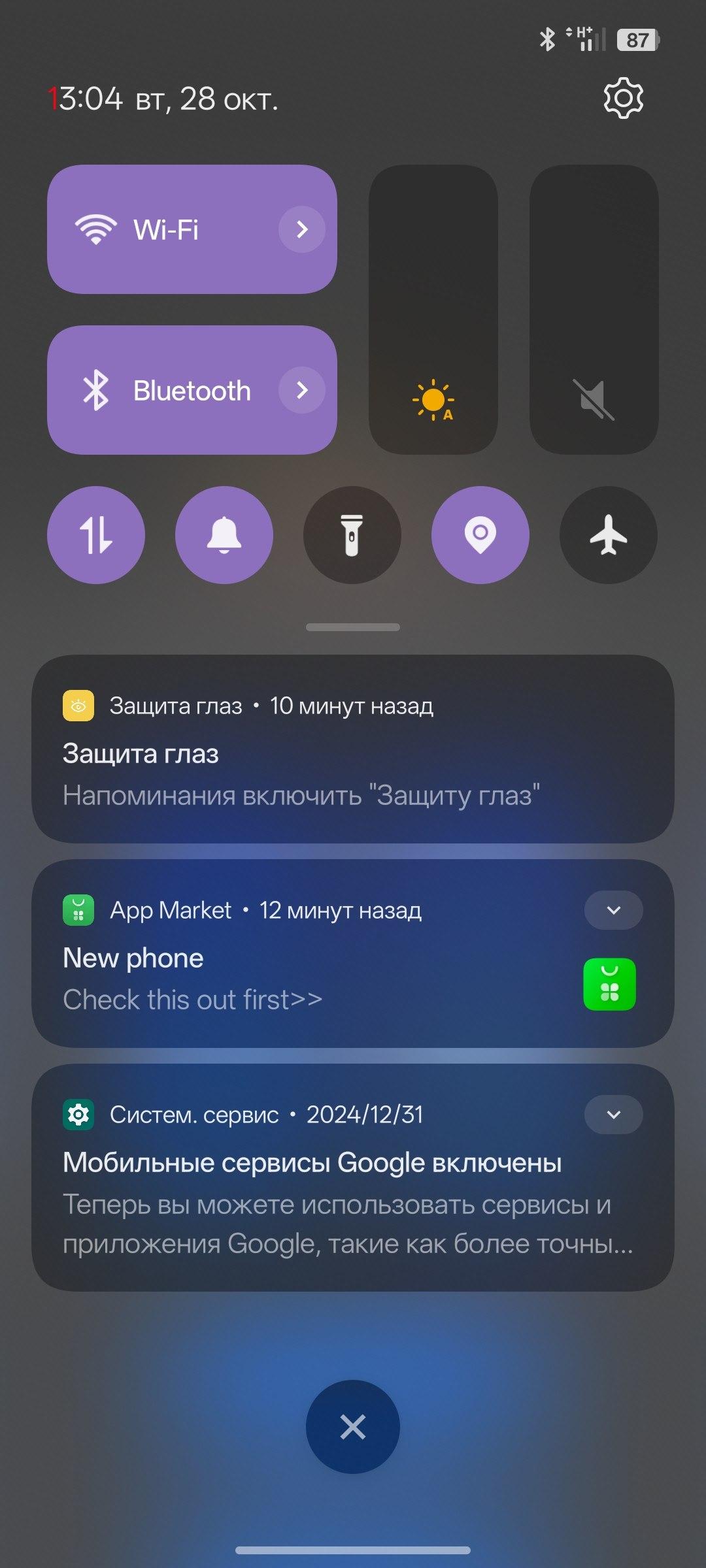Toggle the bell sound mode

click(x=224, y=535)
